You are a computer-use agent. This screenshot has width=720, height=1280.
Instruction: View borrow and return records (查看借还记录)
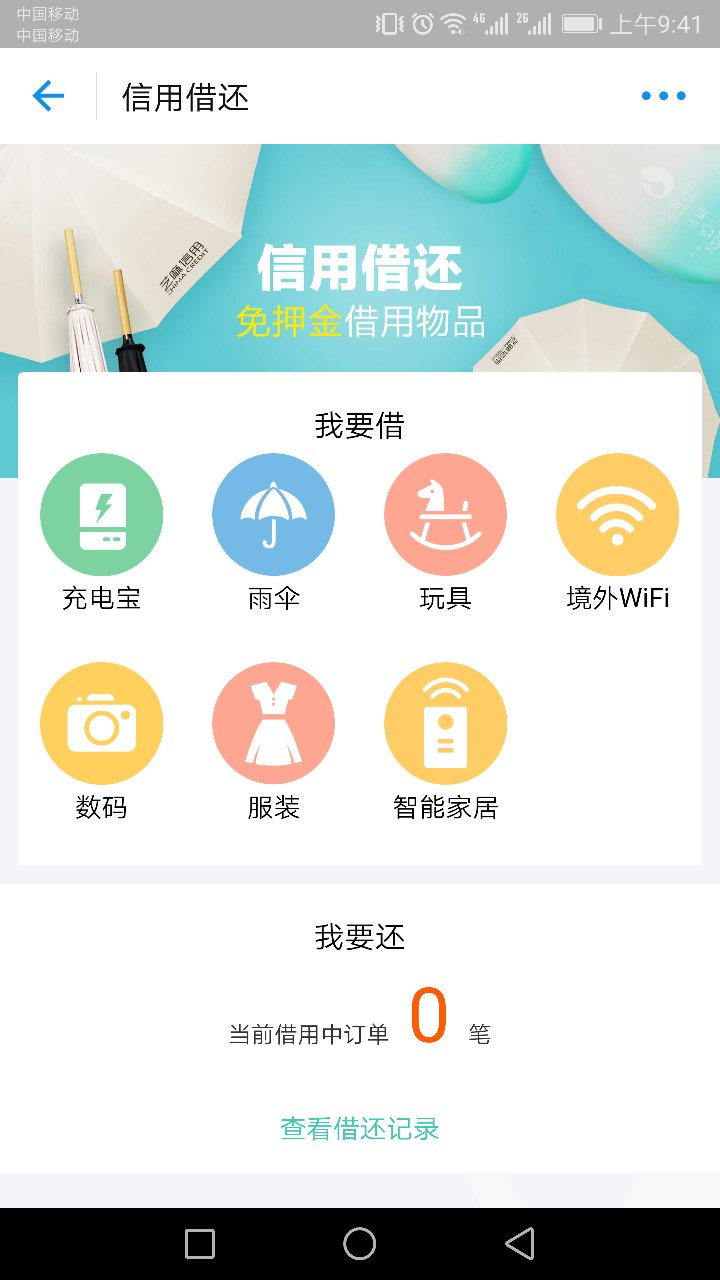click(360, 1129)
